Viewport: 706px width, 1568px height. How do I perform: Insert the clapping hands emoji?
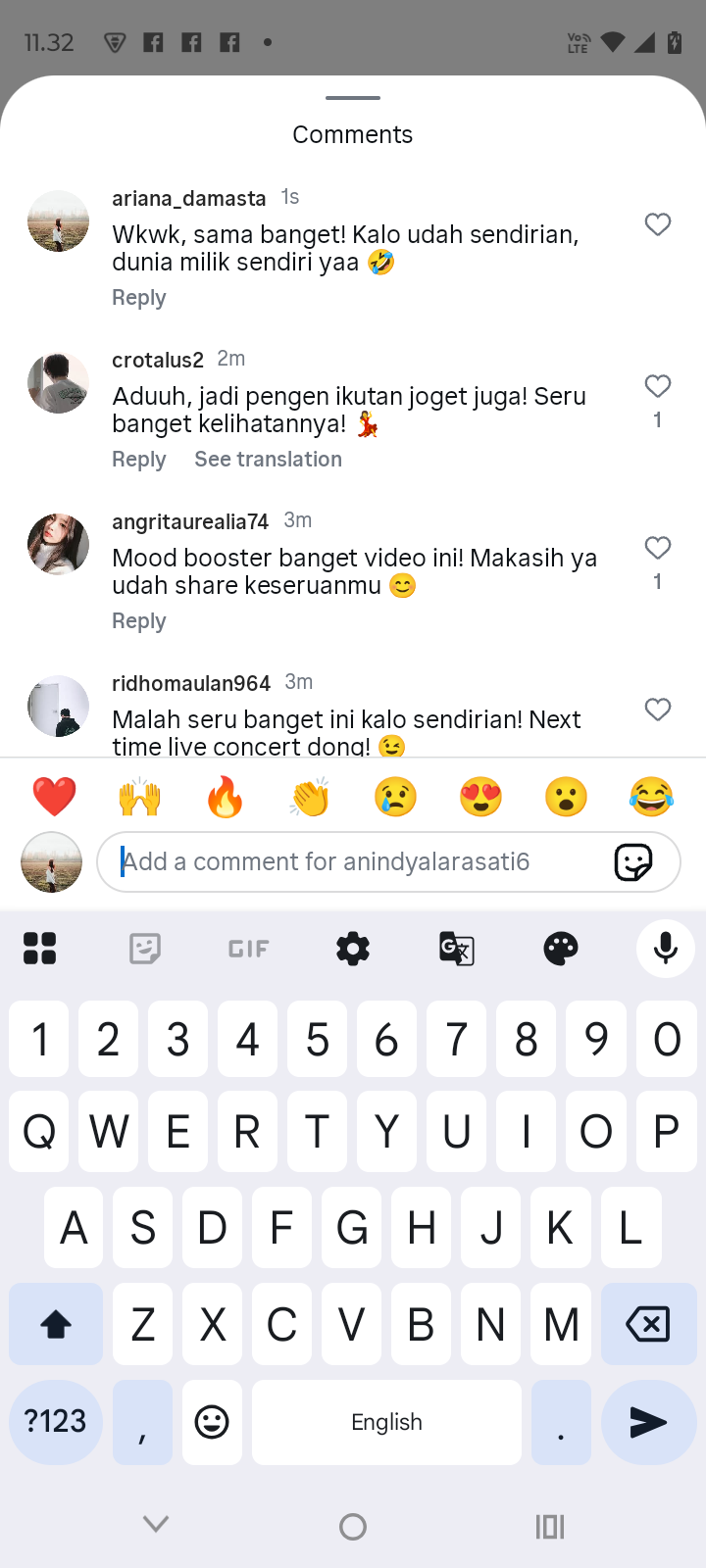point(310,797)
